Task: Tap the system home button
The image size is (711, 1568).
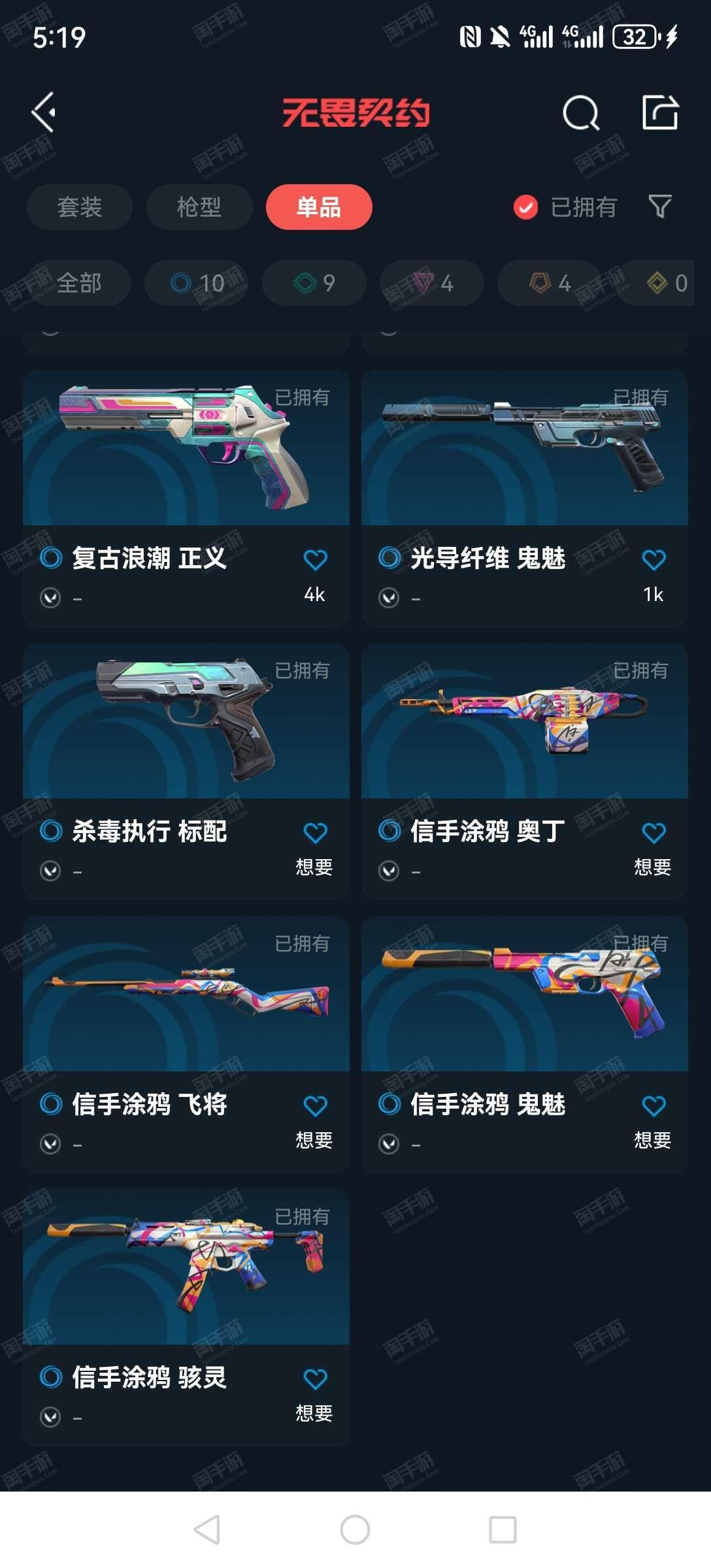Action: click(x=355, y=1529)
